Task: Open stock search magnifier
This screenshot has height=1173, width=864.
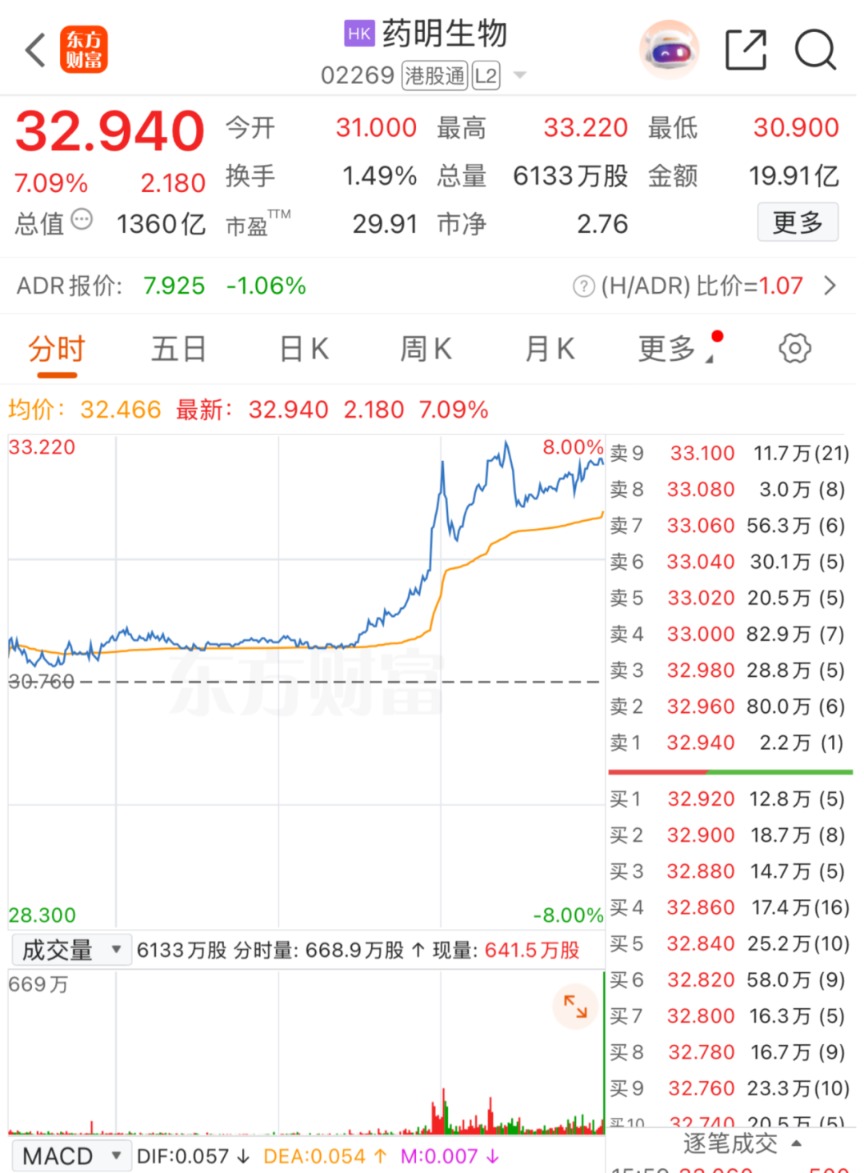Action: (815, 50)
